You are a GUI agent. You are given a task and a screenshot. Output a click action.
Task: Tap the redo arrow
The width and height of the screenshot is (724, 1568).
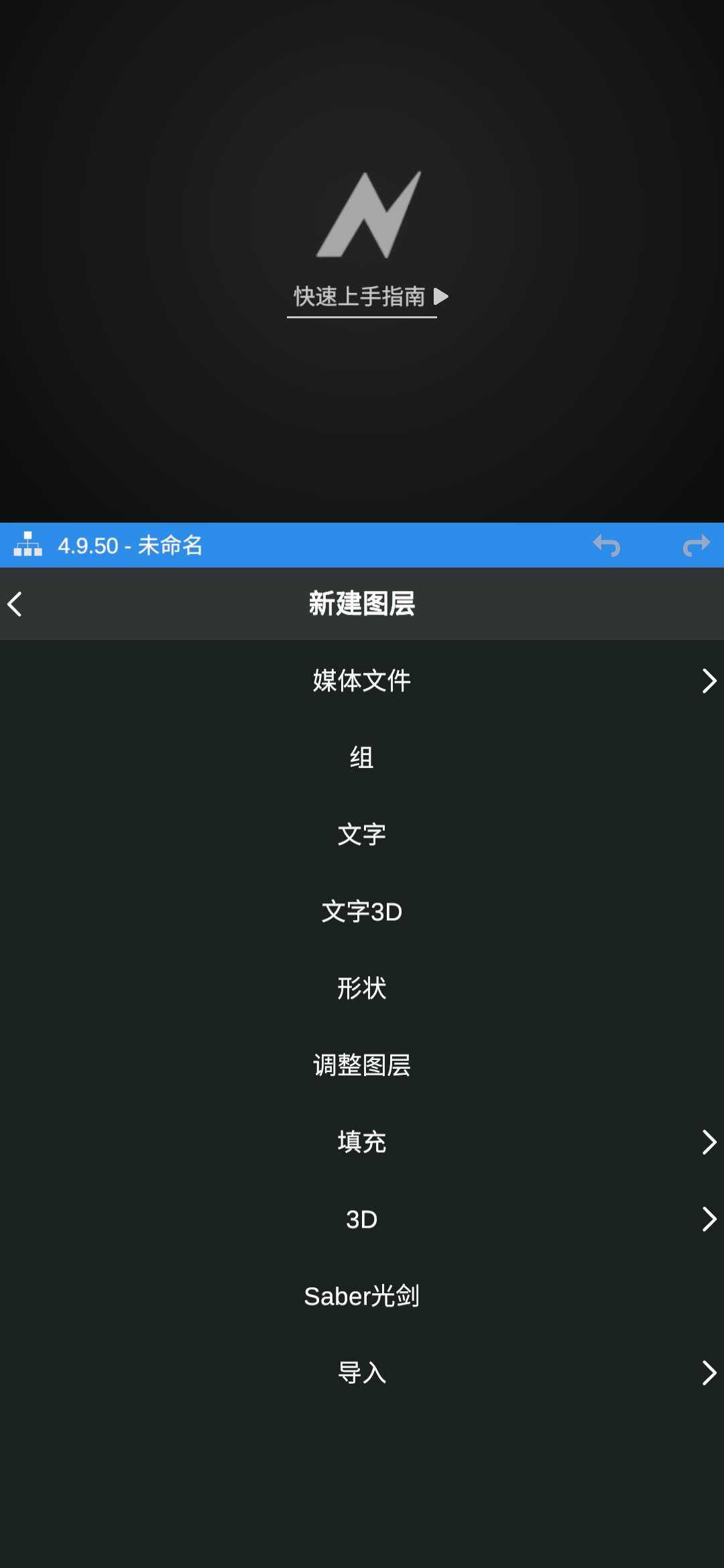point(696,545)
